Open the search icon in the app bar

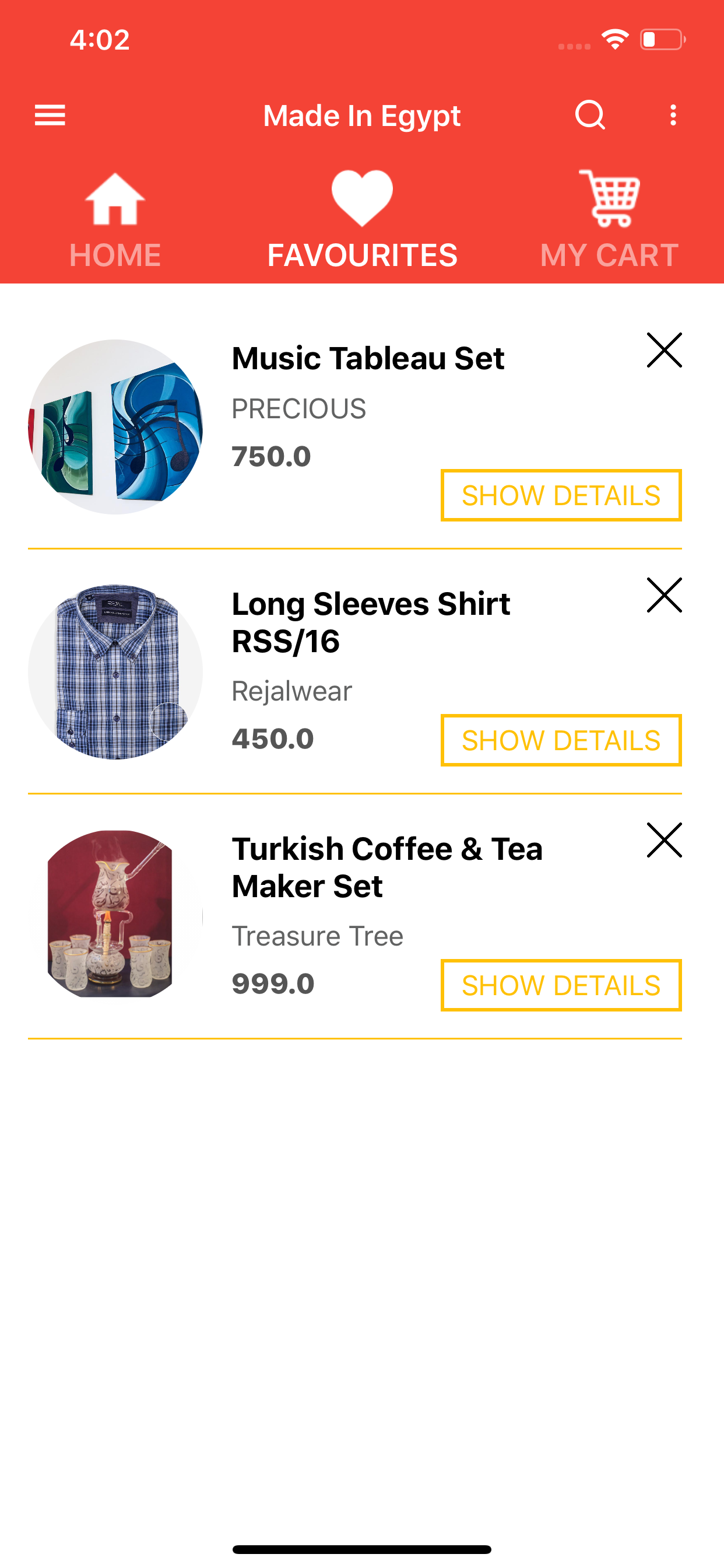pos(589,114)
